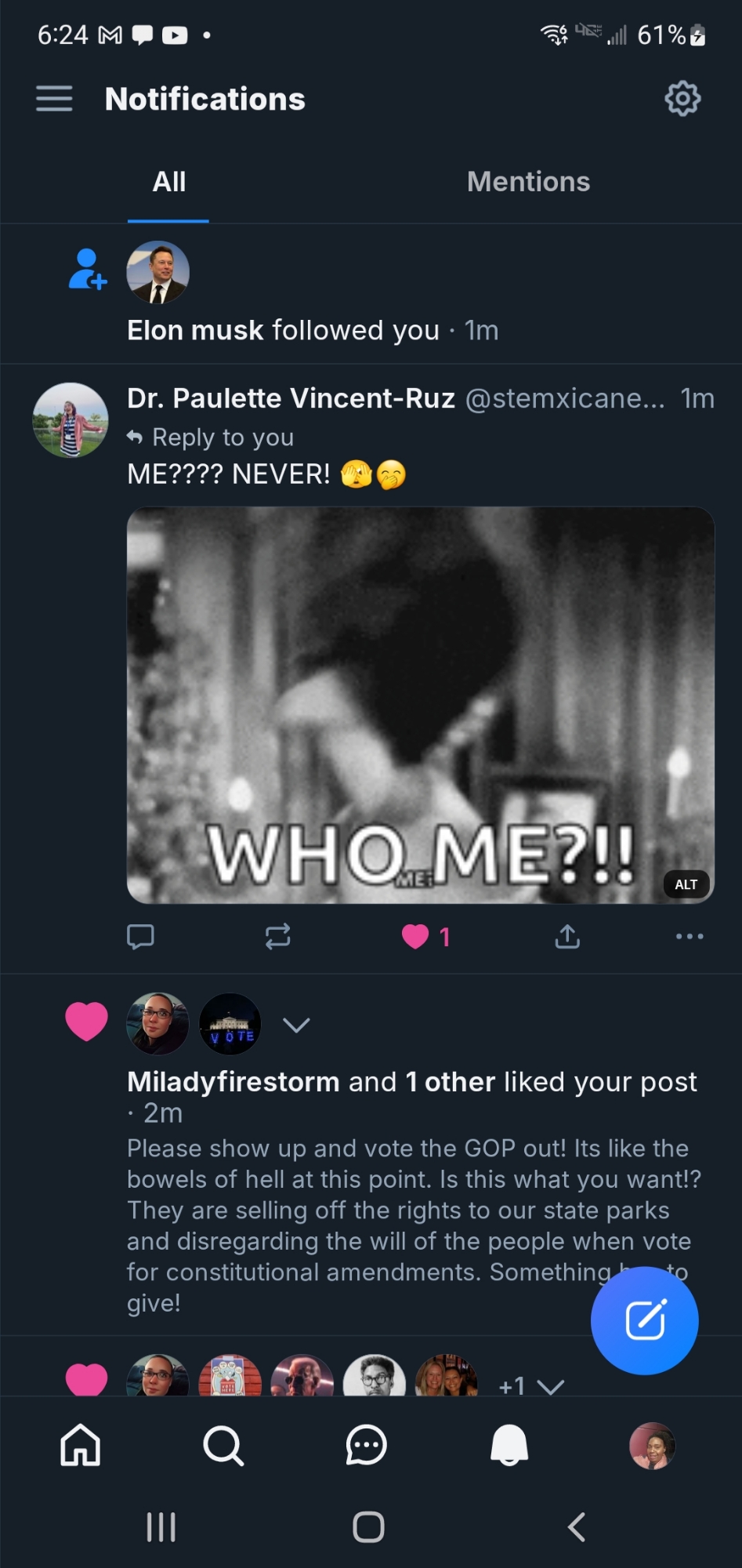View ALT text of the GIF
The height and width of the screenshot is (1568, 742).
(x=686, y=884)
